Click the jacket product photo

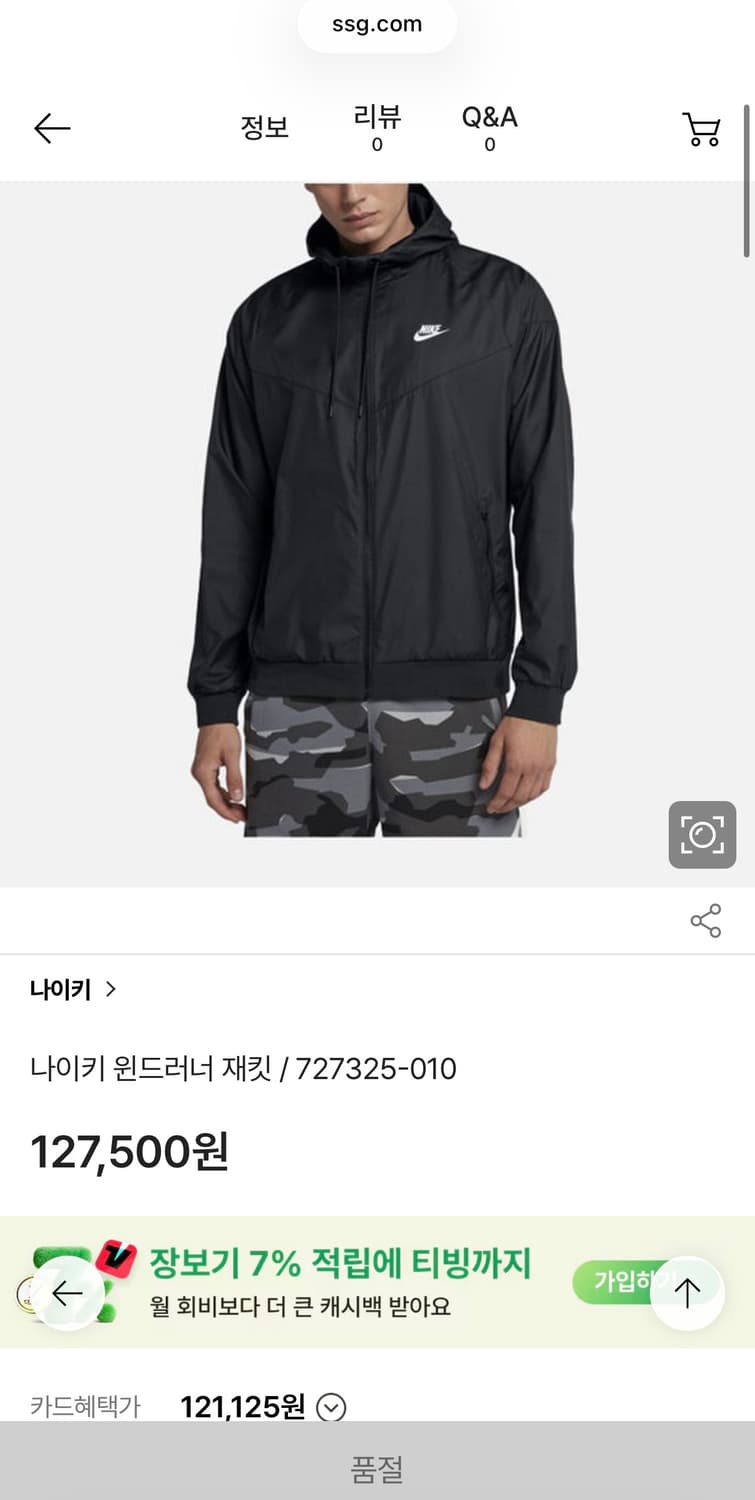click(377, 520)
